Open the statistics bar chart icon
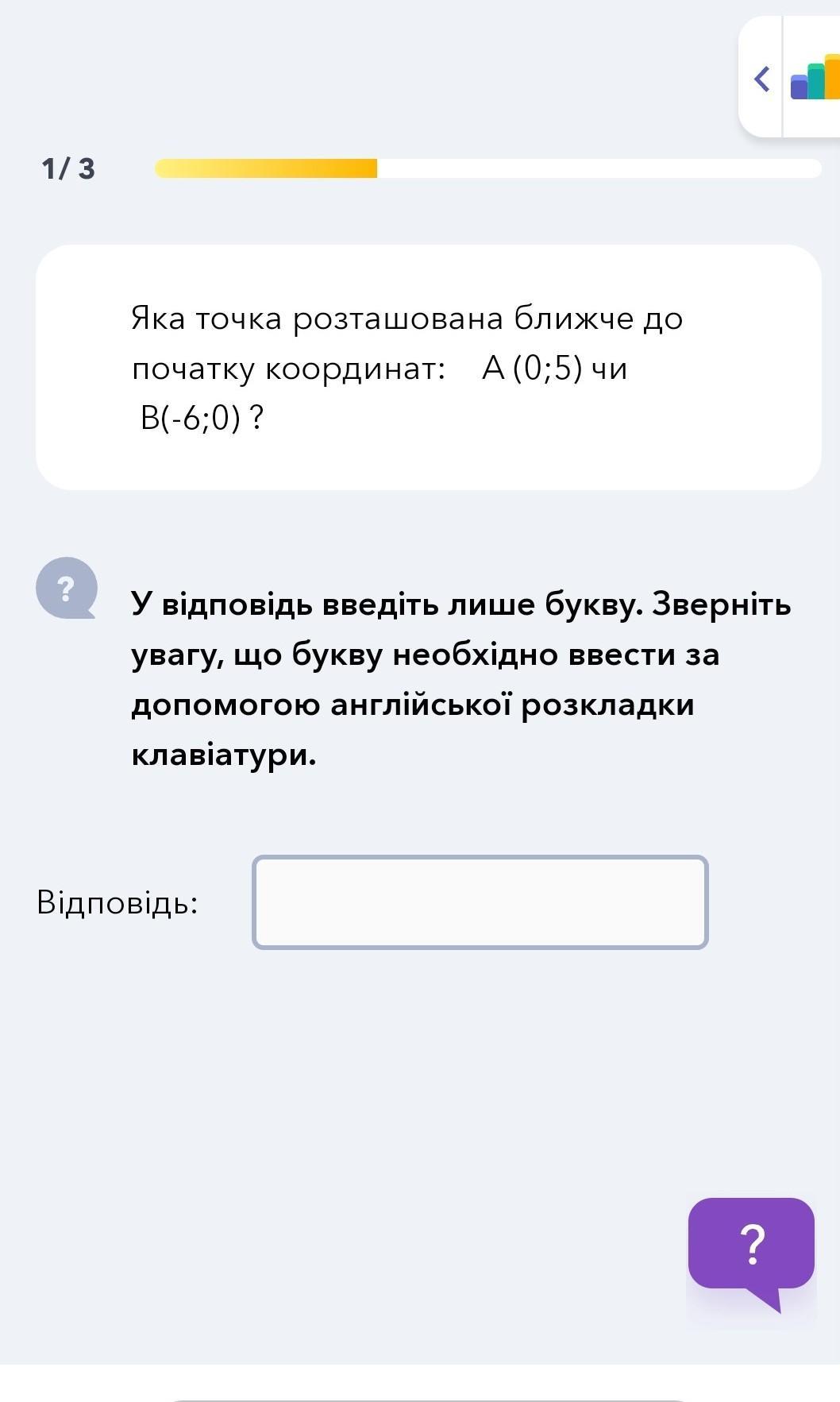Screen dimensions: 840x1402 click(815, 78)
